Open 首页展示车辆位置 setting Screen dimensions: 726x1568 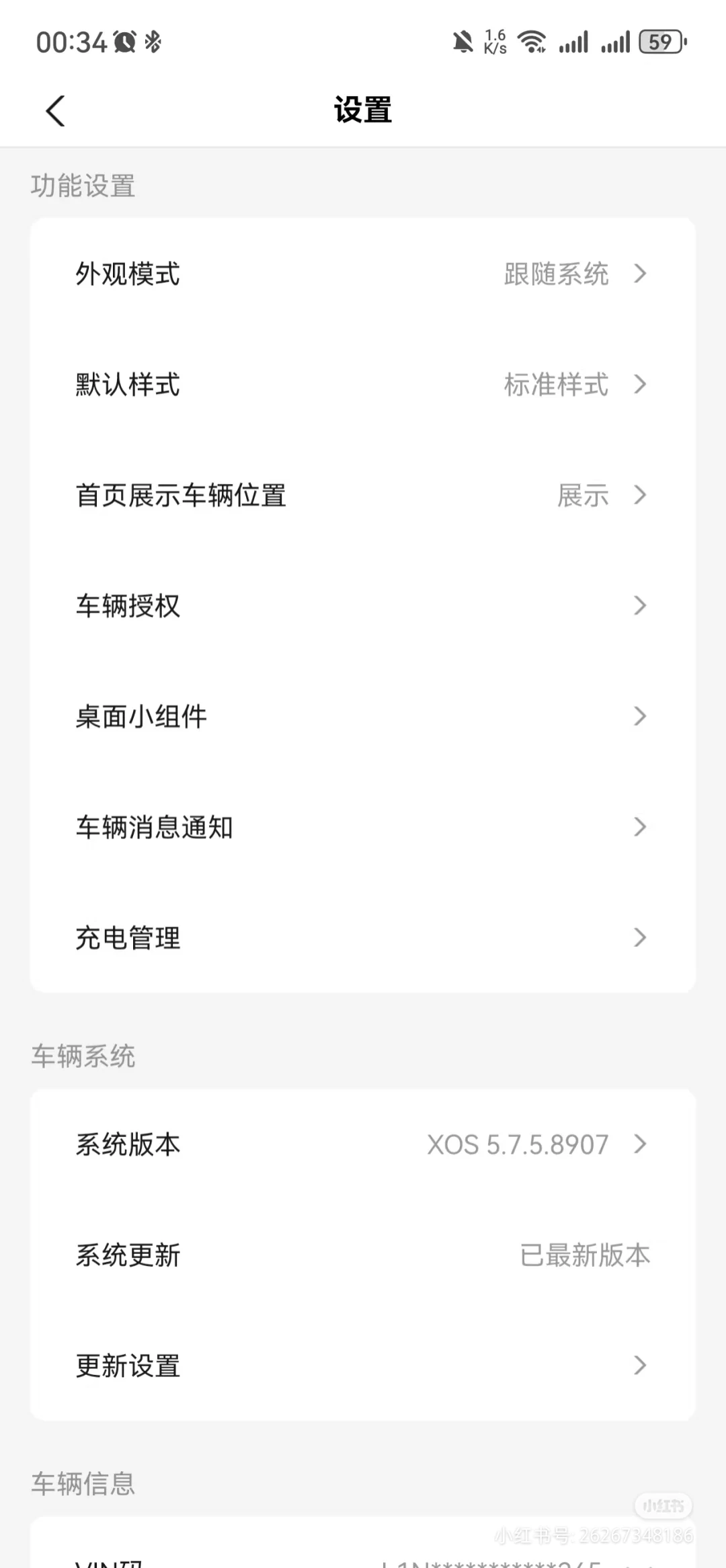pos(363,495)
